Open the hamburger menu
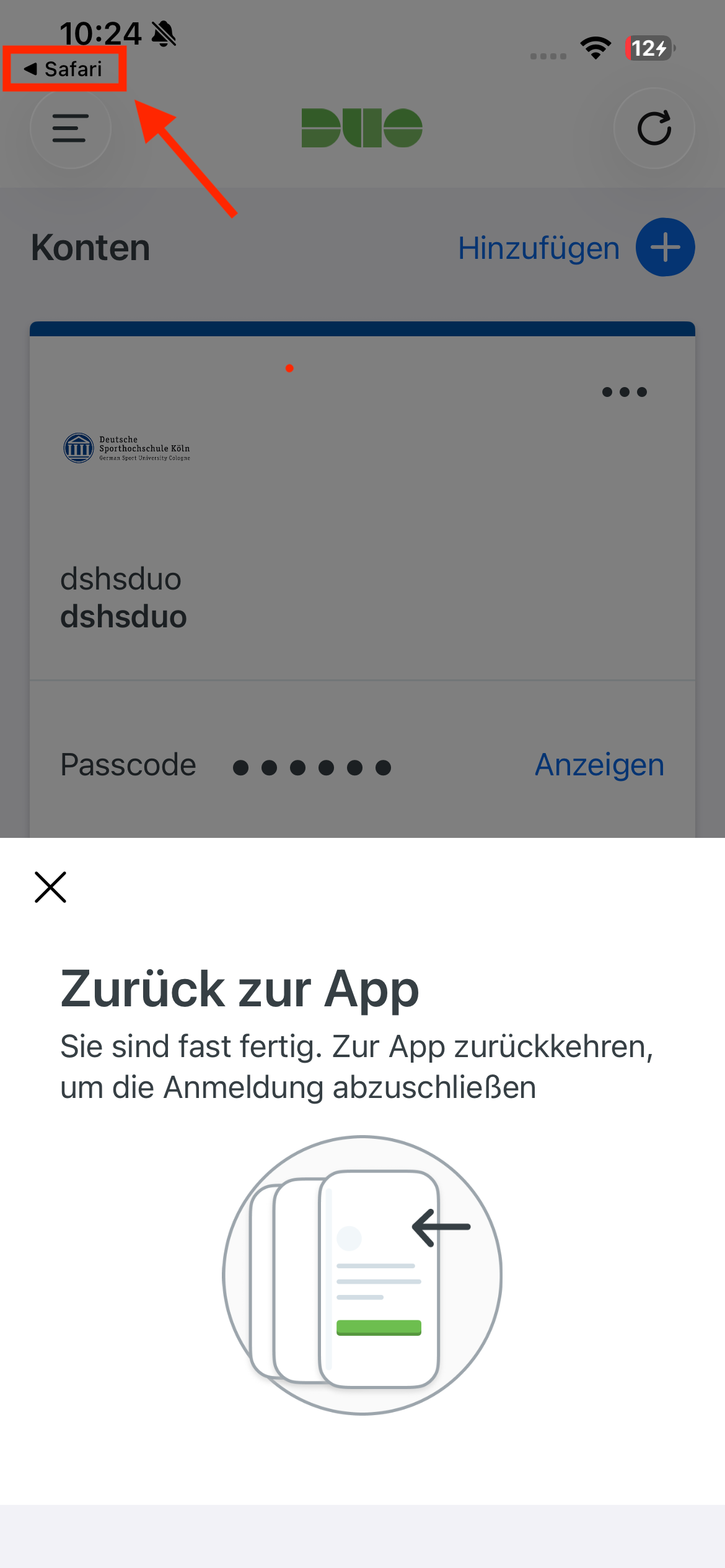The width and height of the screenshot is (725, 1568). tap(70, 128)
